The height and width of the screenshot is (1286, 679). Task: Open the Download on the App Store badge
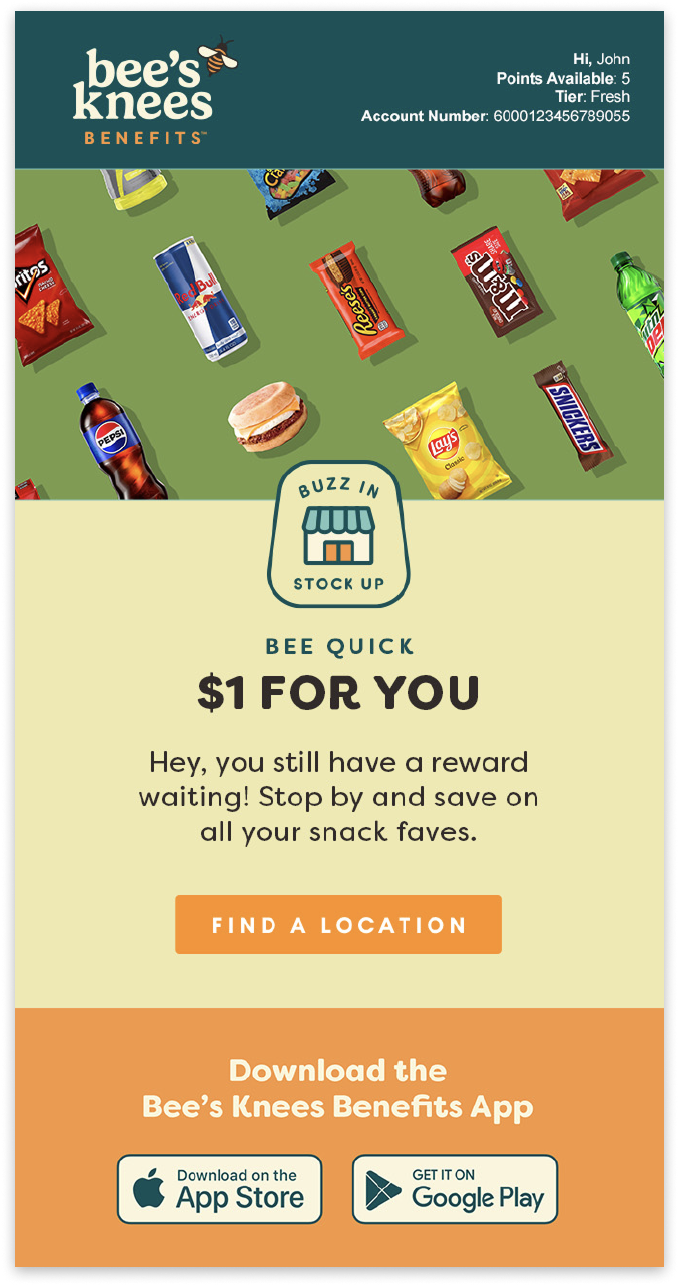[220, 1189]
